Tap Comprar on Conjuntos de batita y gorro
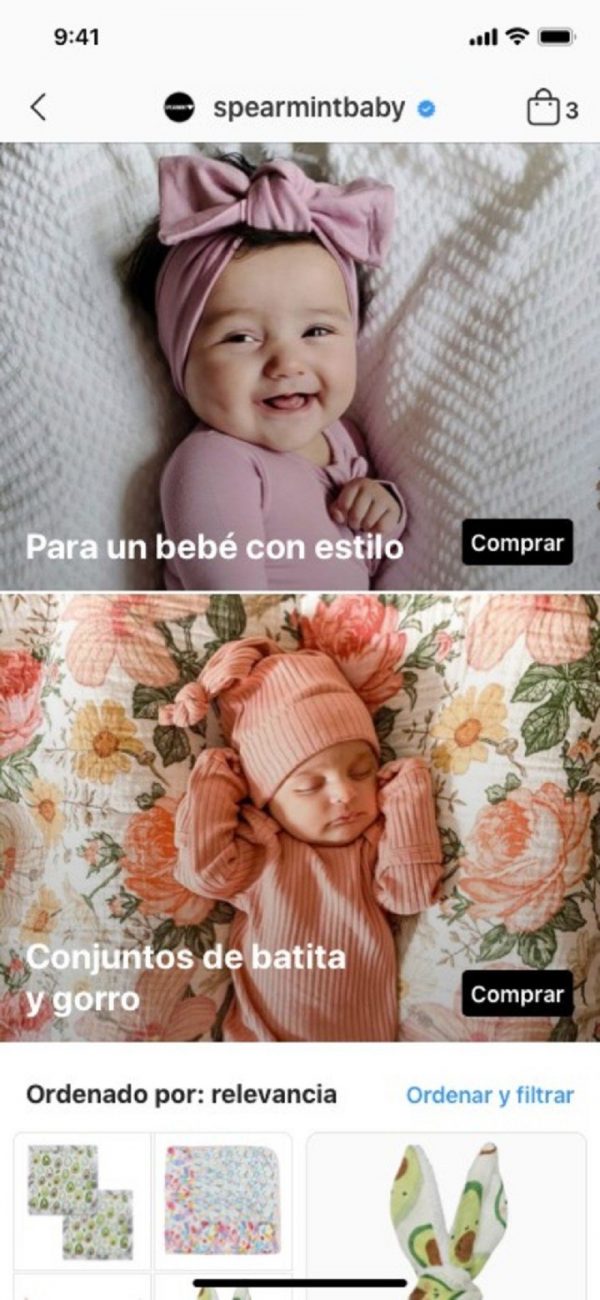This screenshot has height=1300, width=600. pos(517,994)
